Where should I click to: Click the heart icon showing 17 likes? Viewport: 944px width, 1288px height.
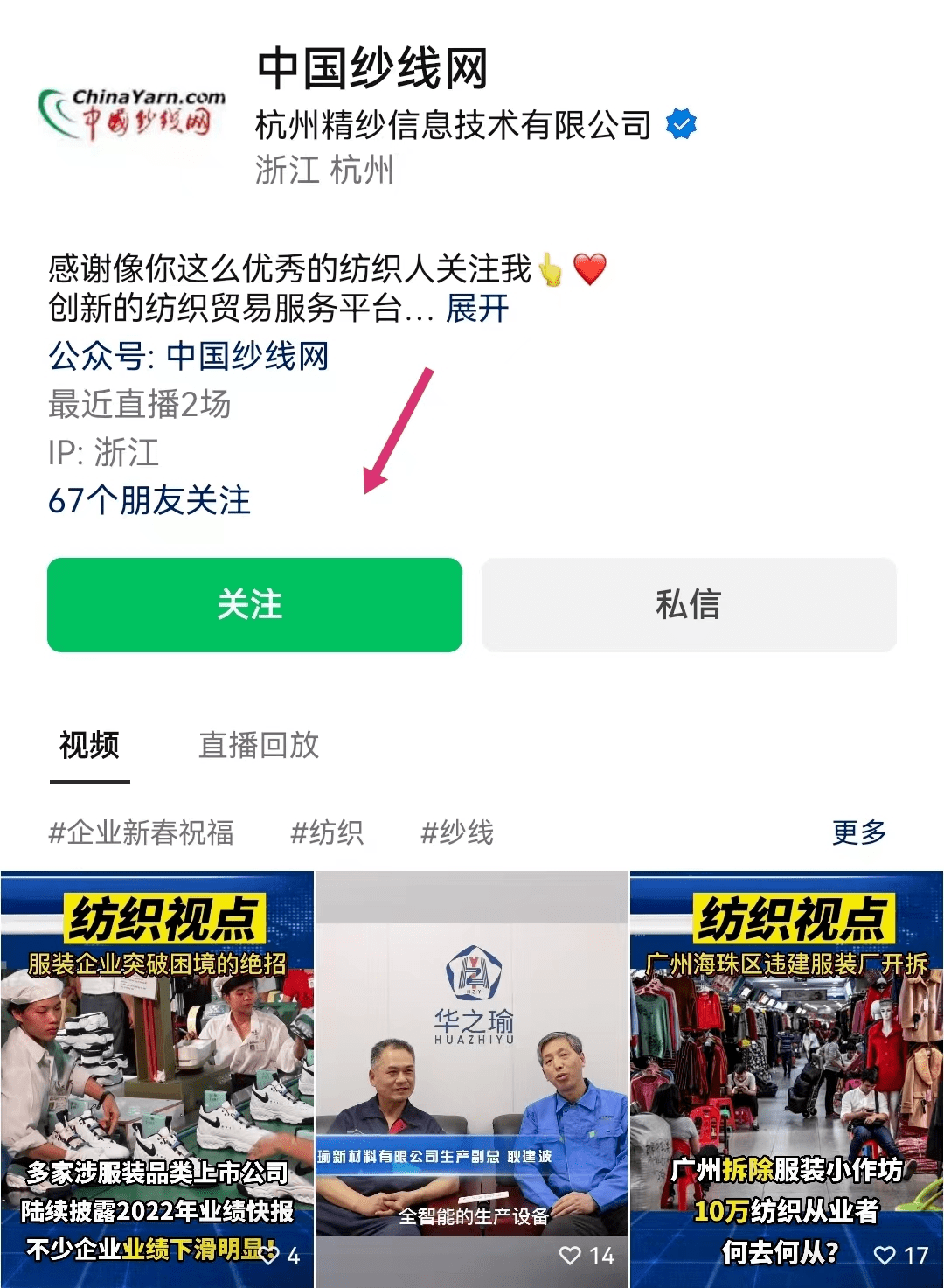tap(885, 1254)
